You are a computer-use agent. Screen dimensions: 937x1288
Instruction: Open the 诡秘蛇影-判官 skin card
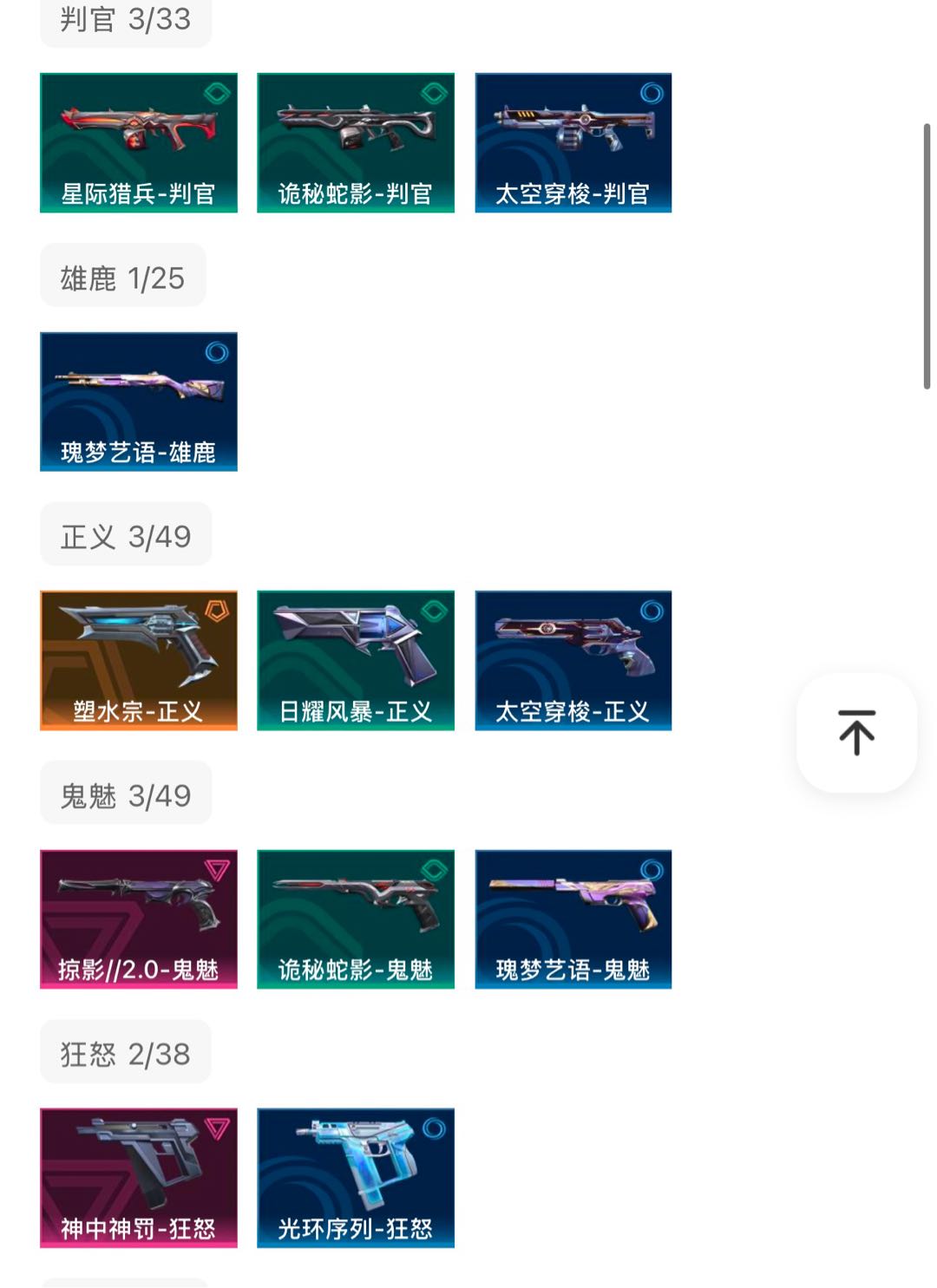[x=356, y=143]
